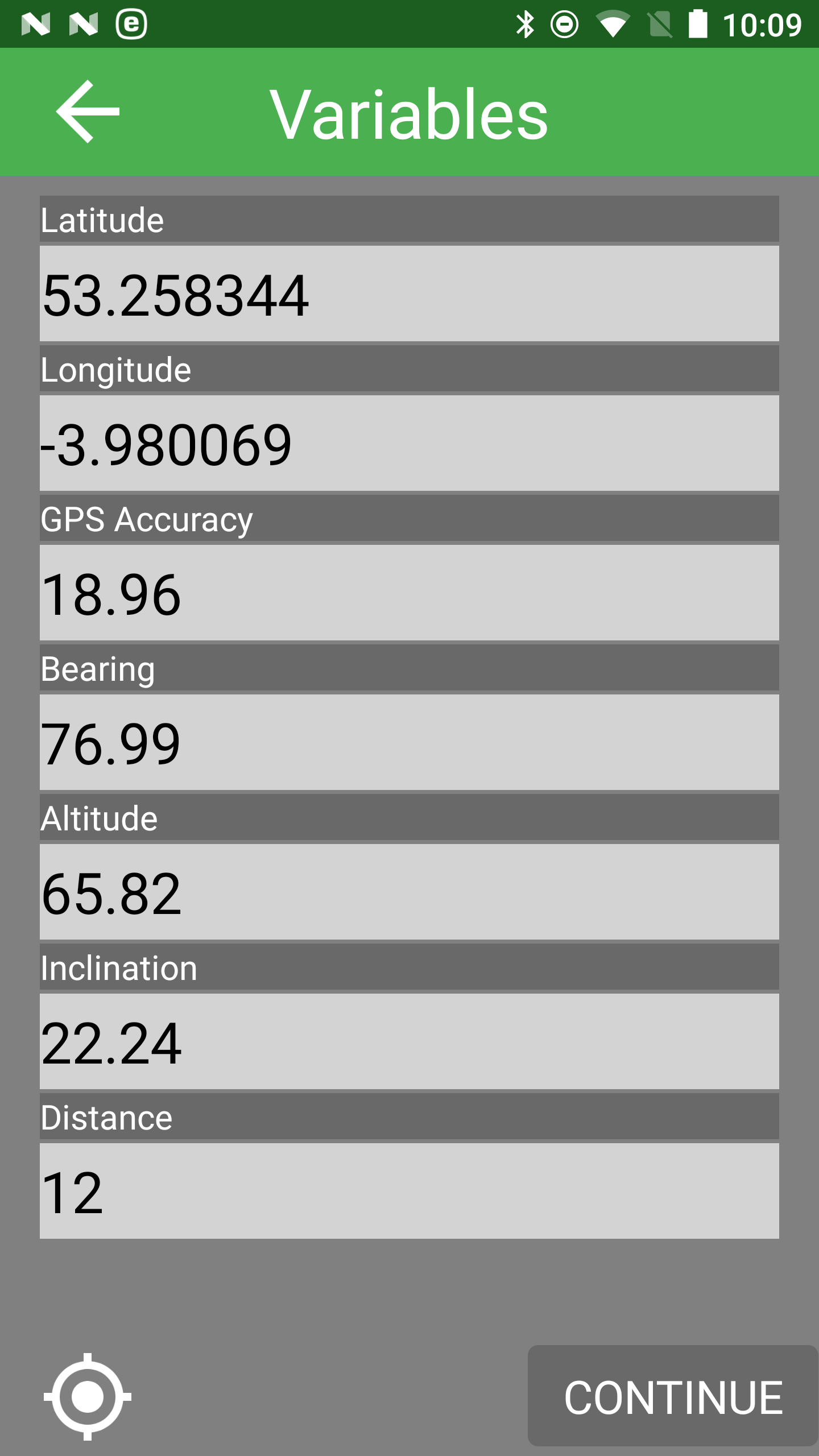The image size is (819, 1456).
Task: Tap the GPS locate crosshair icon
Action: pyautogui.click(x=88, y=1397)
